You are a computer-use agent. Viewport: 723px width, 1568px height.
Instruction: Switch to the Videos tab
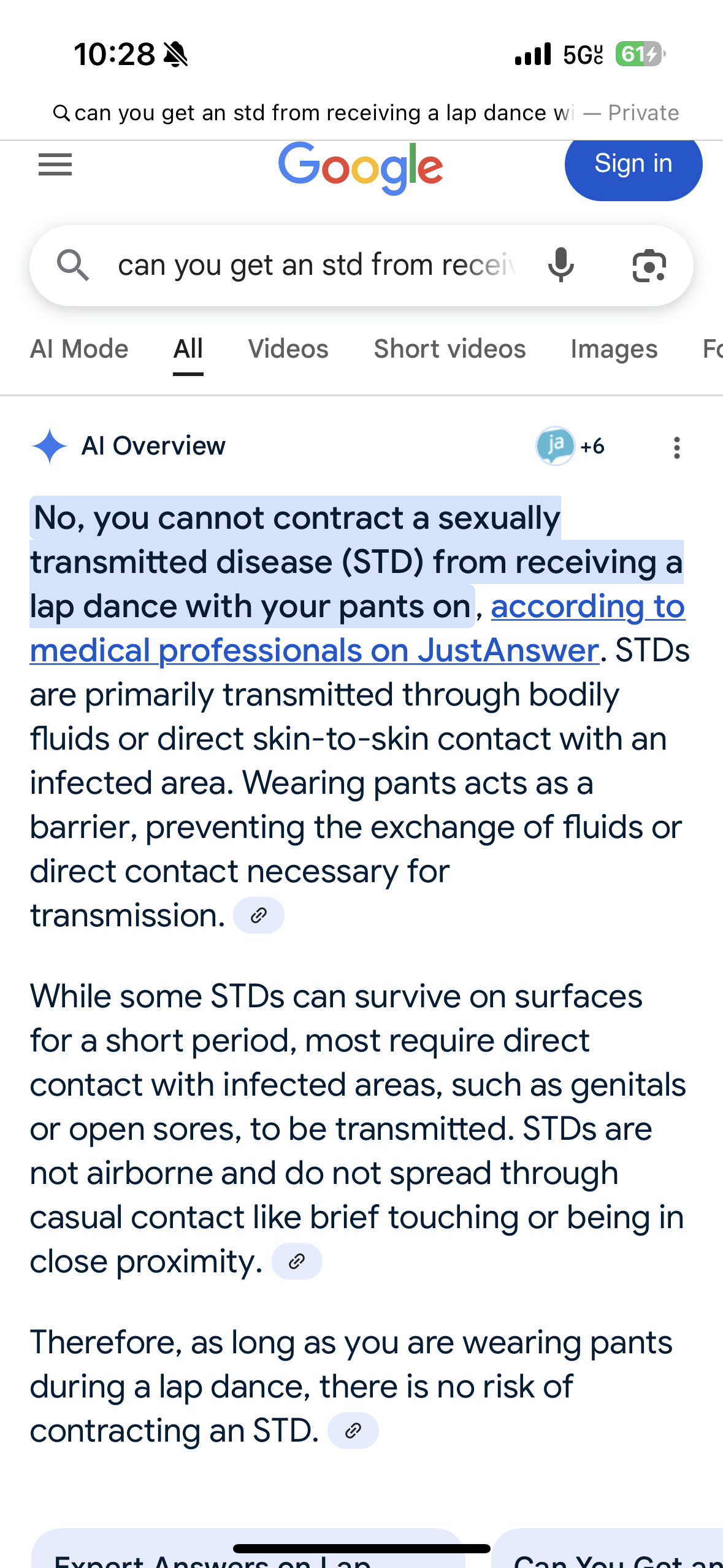point(288,348)
